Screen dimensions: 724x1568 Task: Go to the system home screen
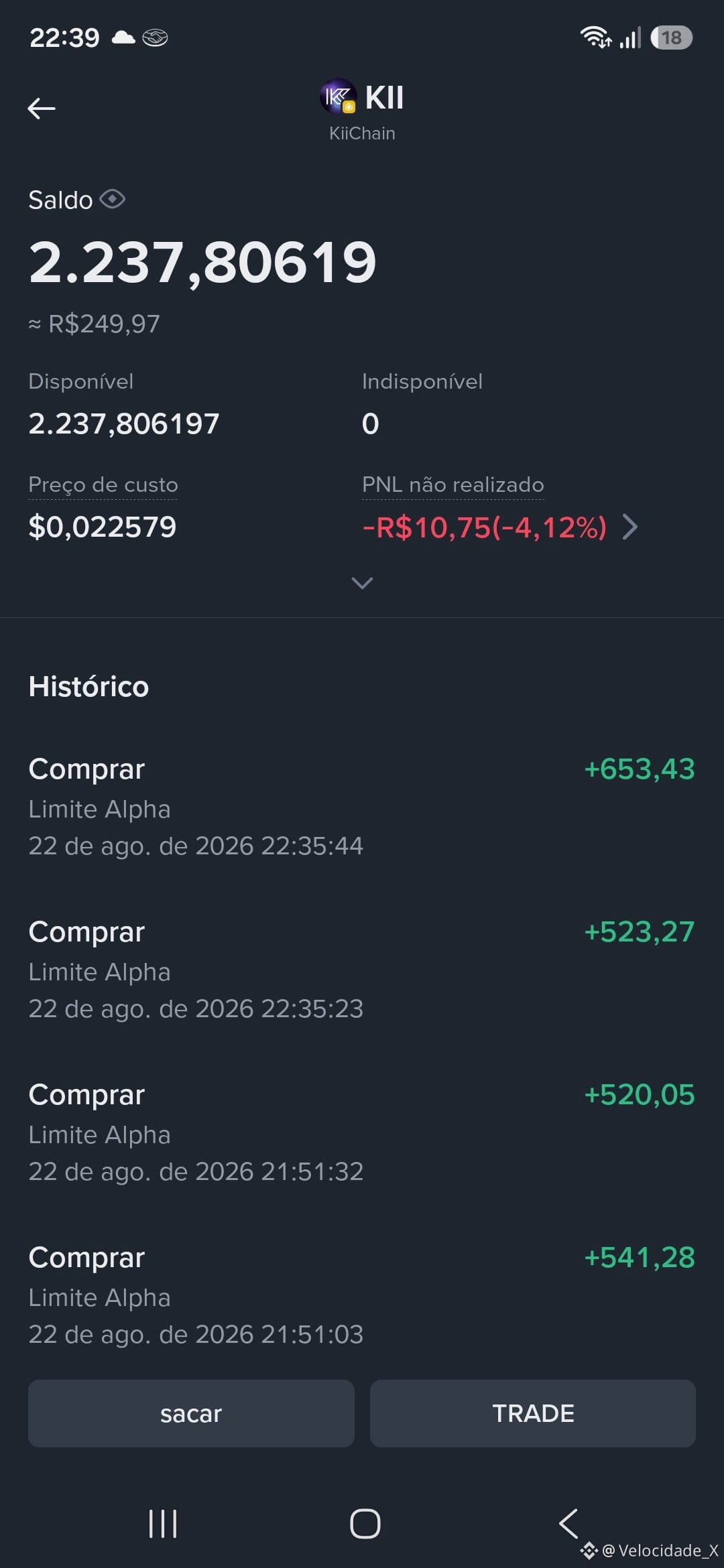click(x=365, y=1524)
